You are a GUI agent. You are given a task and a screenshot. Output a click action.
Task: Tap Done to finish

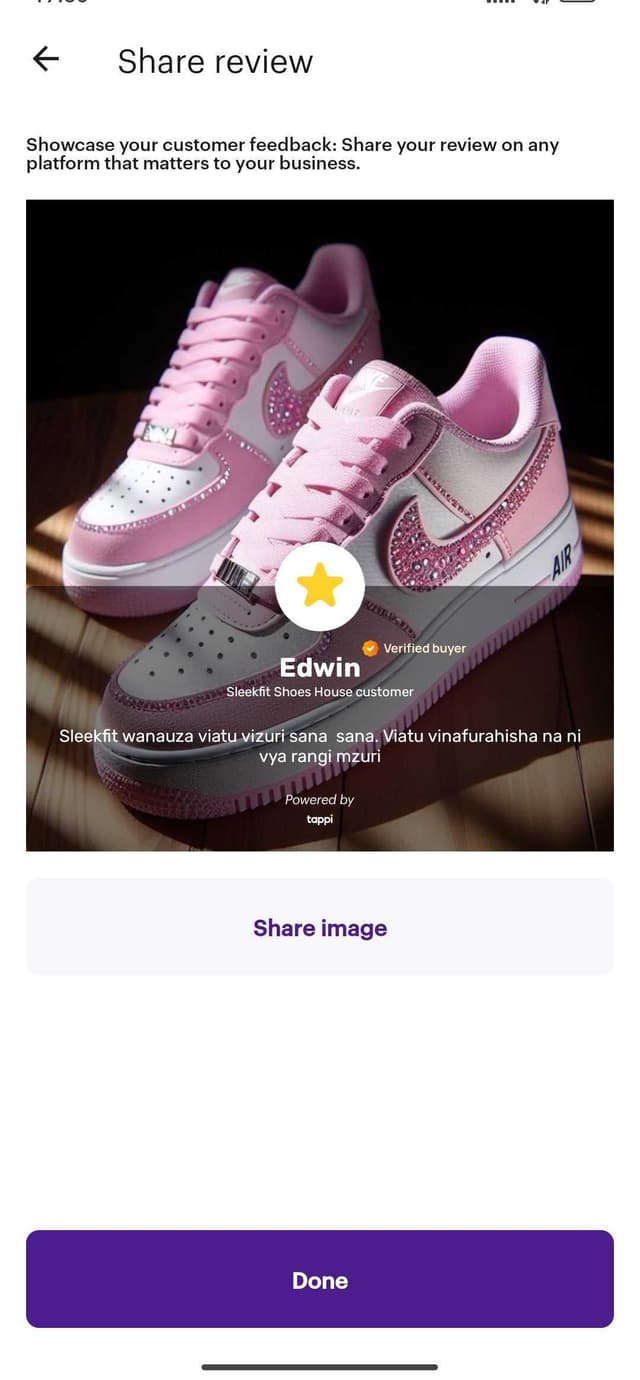tap(320, 1279)
